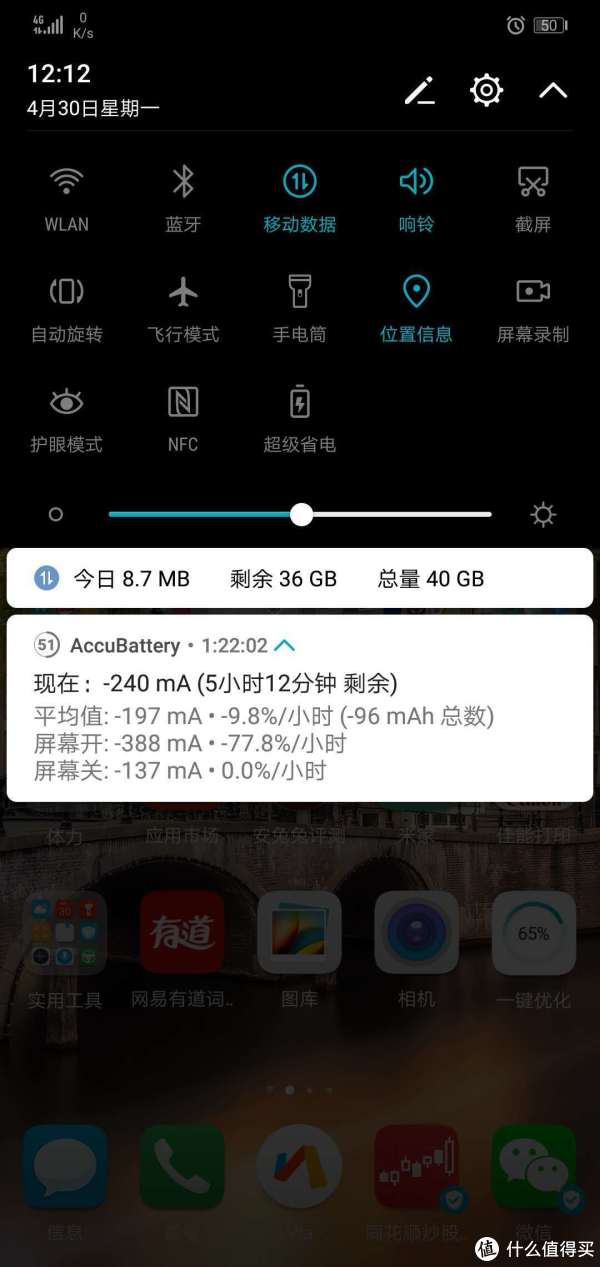Image resolution: width=600 pixels, height=1267 pixels.
Task: Turn on the flashlight (手电筒)
Action: coord(300,308)
